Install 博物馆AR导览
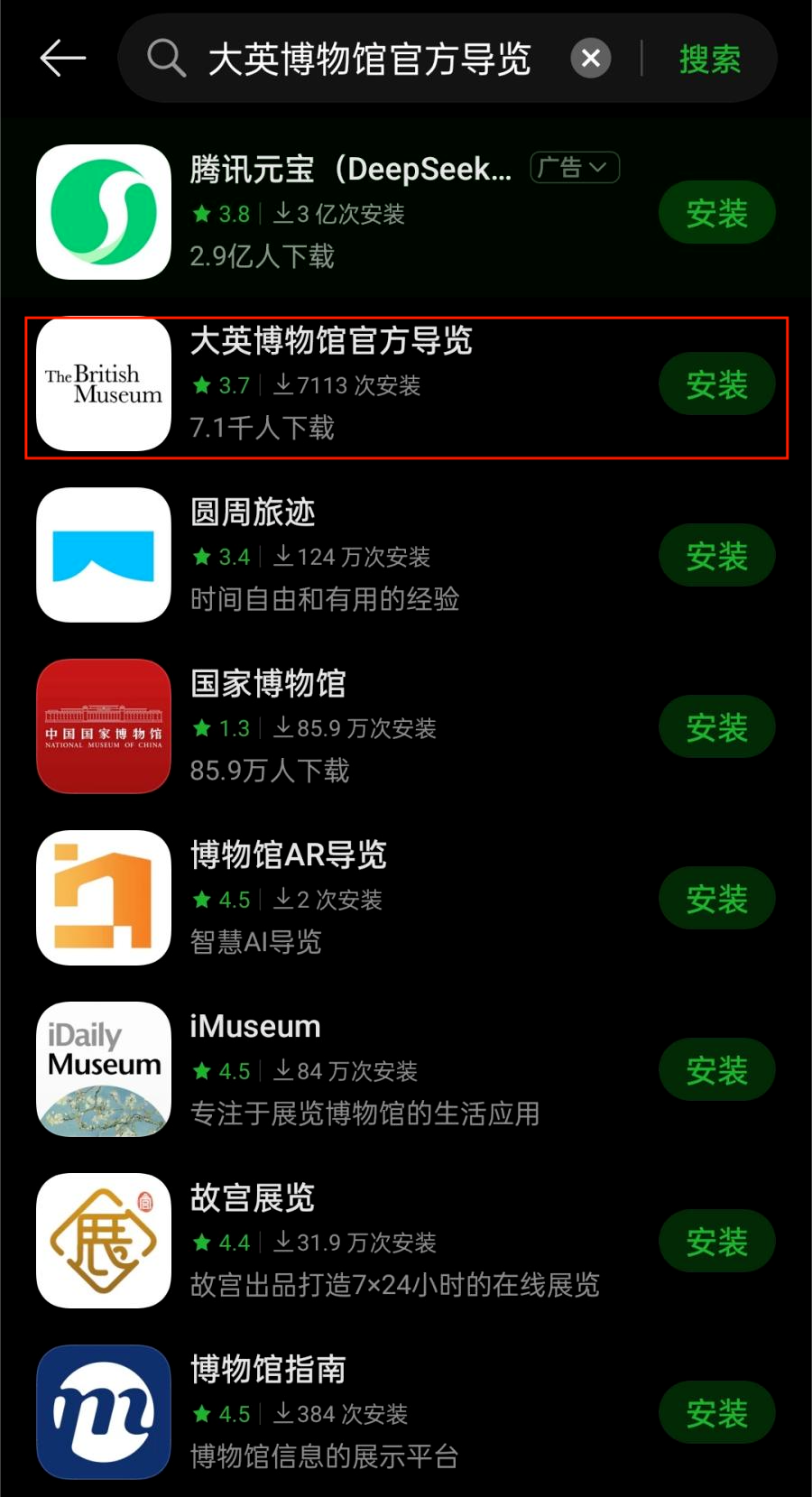 pyautogui.click(x=716, y=899)
